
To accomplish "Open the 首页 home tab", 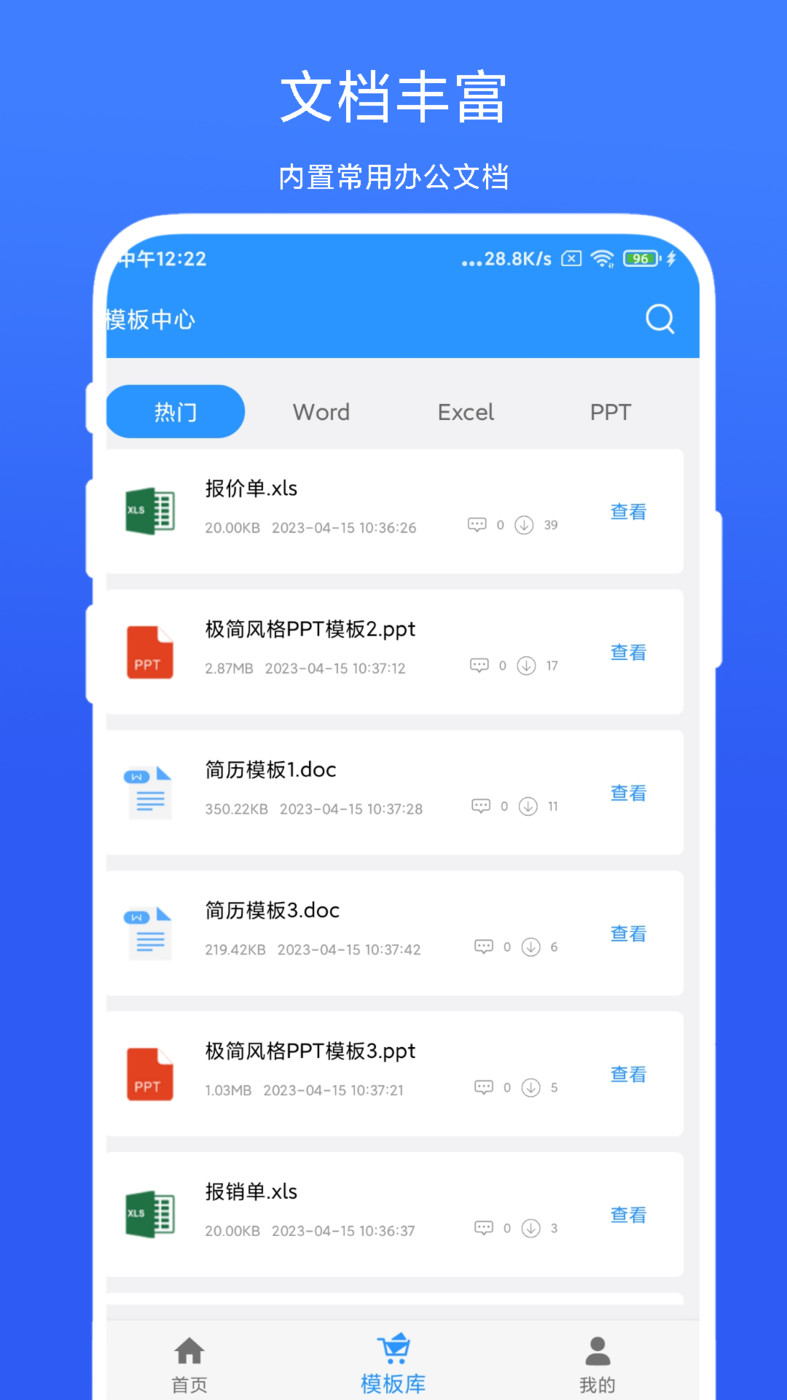I will (x=189, y=1360).
